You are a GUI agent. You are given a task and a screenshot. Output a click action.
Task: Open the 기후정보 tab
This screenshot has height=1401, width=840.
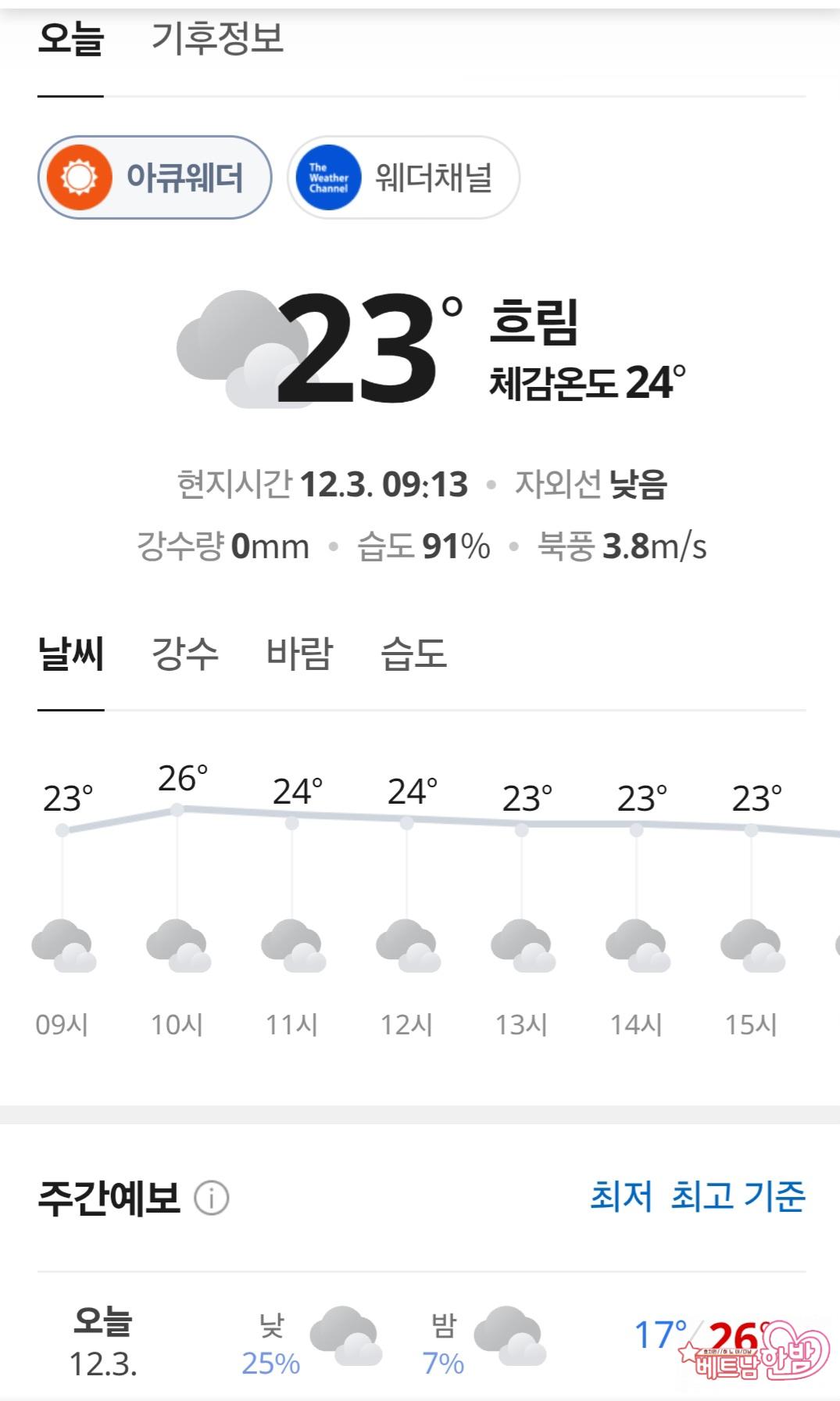[217, 39]
